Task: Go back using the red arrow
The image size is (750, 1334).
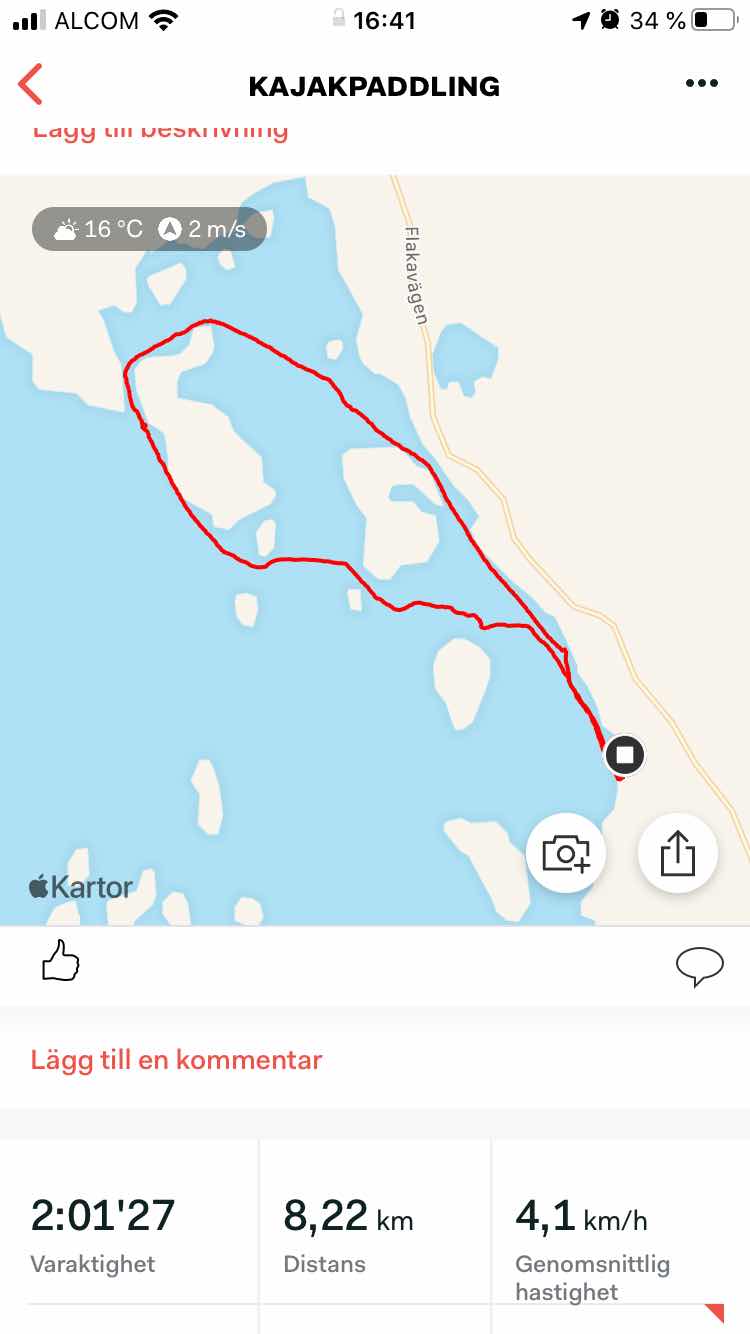Action: coord(31,85)
